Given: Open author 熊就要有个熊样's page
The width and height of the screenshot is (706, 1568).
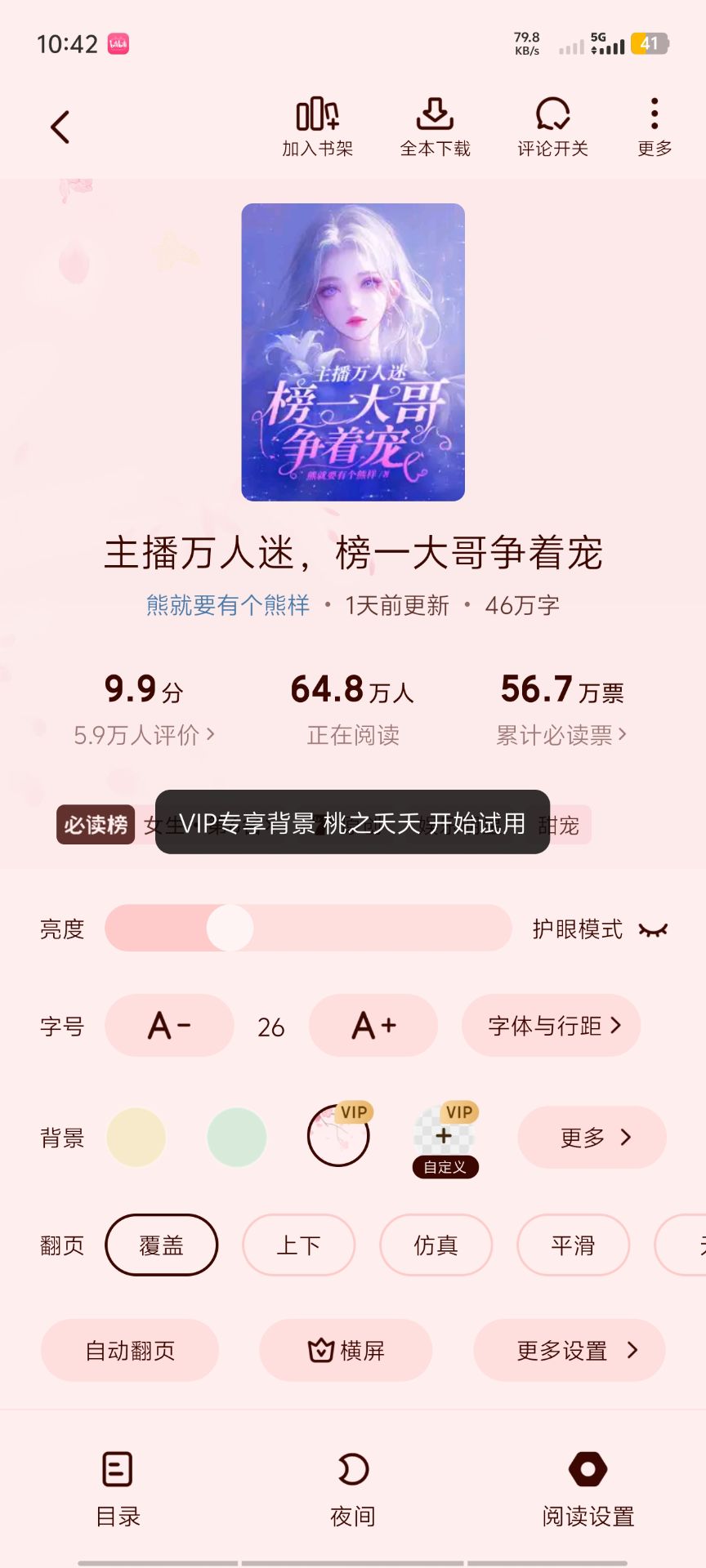Looking at the screenshot, I should tap(228, 605).
